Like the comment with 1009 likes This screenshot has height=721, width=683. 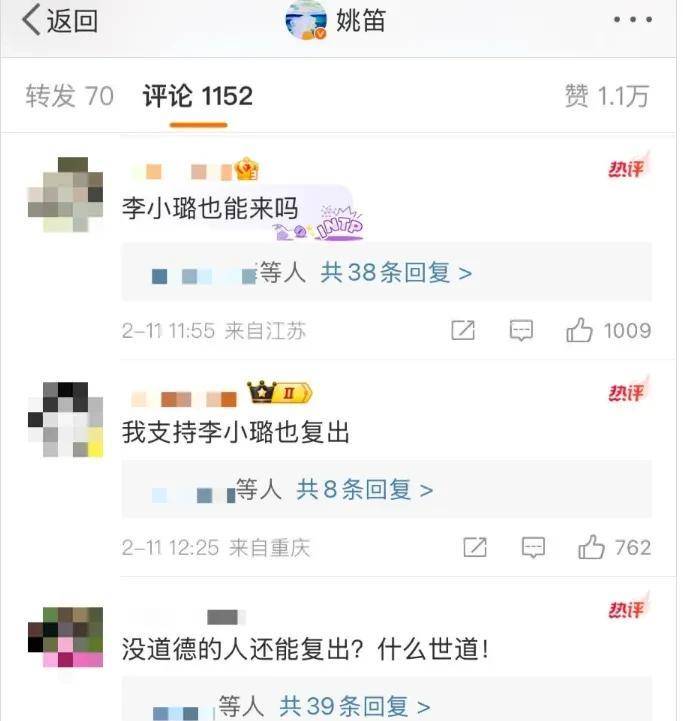pos(580,331)
